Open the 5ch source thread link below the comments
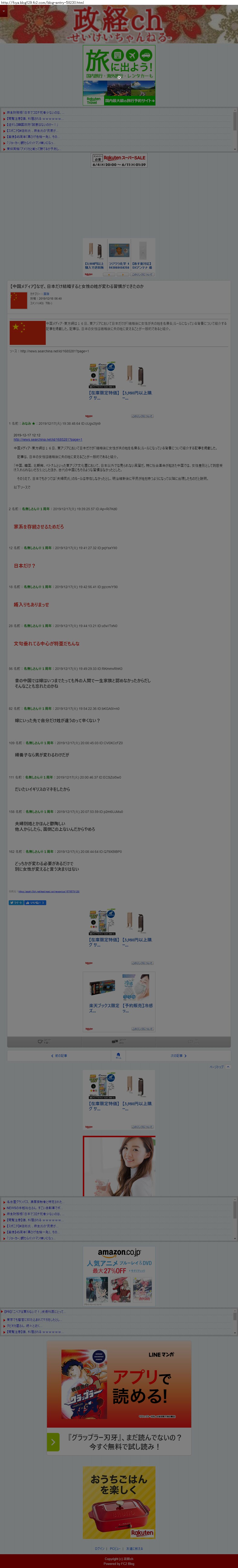 coord(49,891)
